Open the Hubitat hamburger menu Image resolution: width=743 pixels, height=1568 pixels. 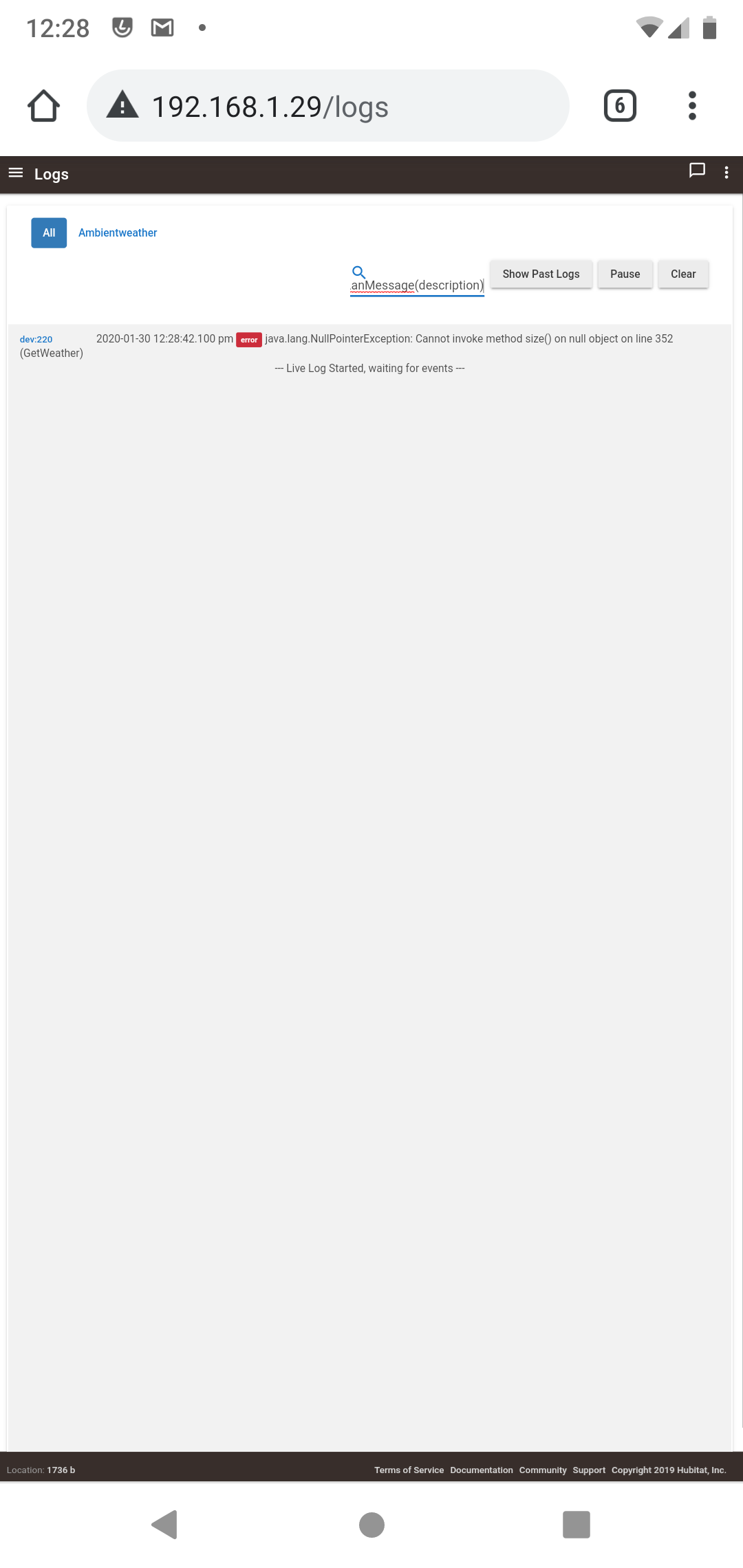point(16,173)
